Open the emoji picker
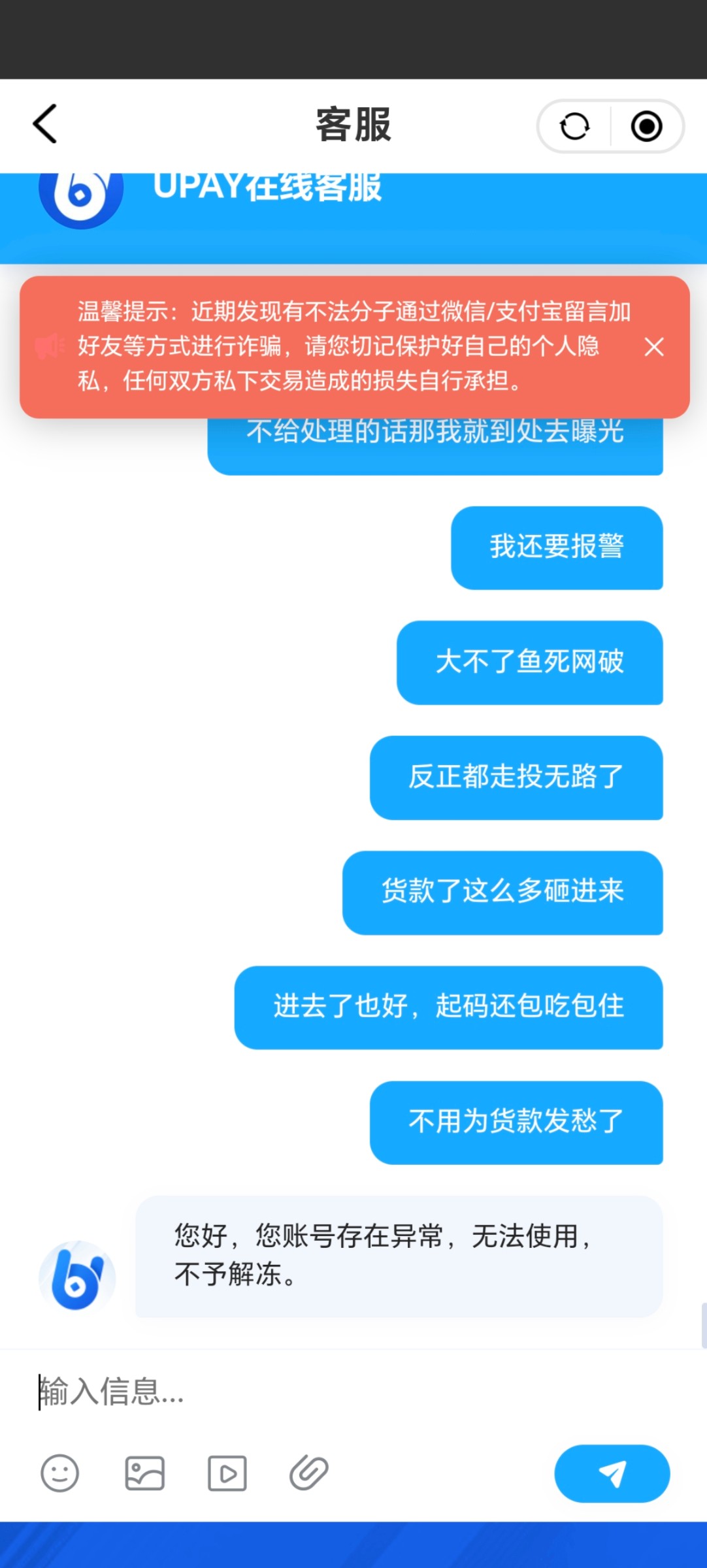707x1568 pixels. [x=60, y=1473]
